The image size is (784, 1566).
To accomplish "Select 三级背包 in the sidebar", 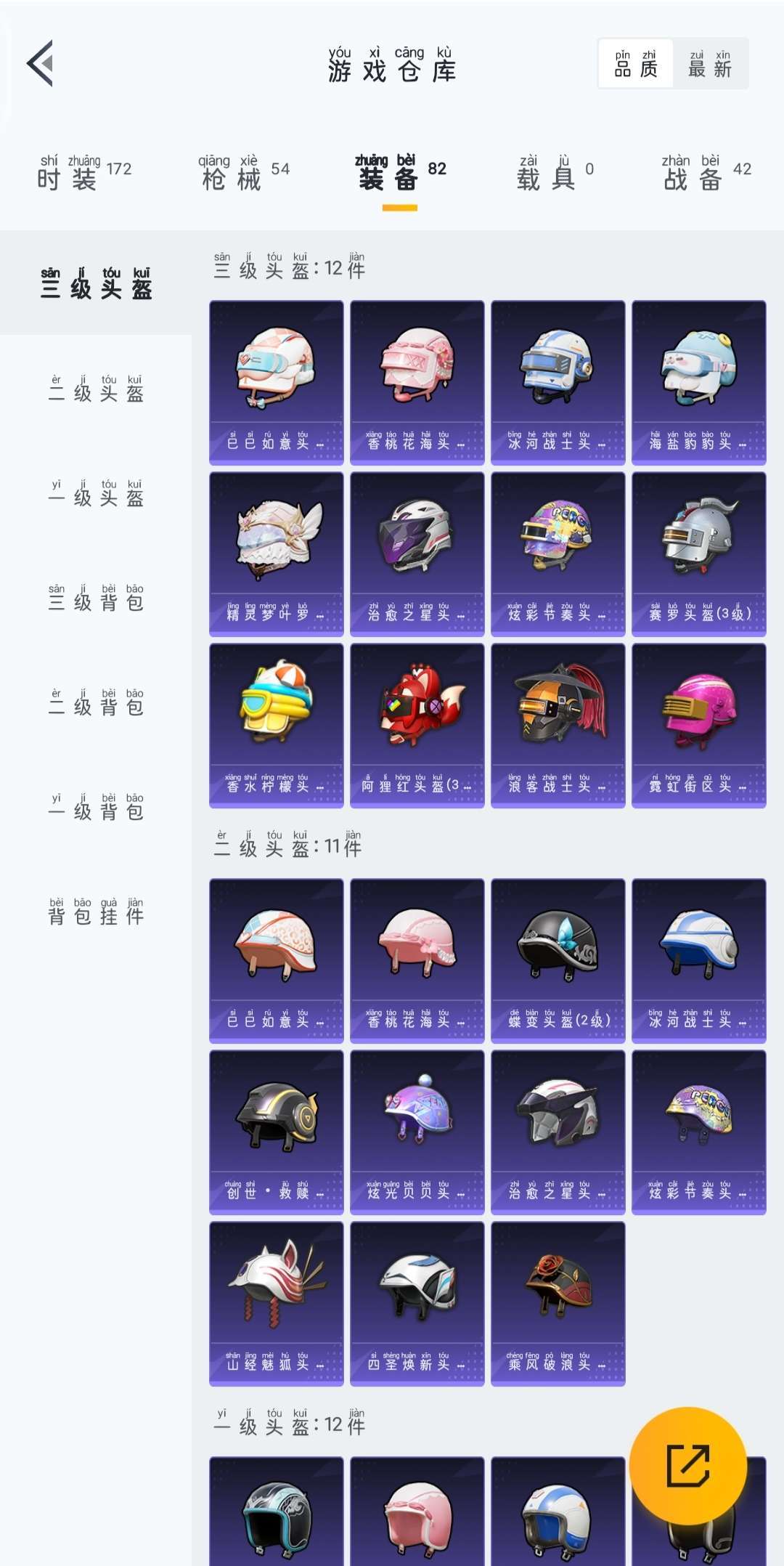I will point(96,597).
